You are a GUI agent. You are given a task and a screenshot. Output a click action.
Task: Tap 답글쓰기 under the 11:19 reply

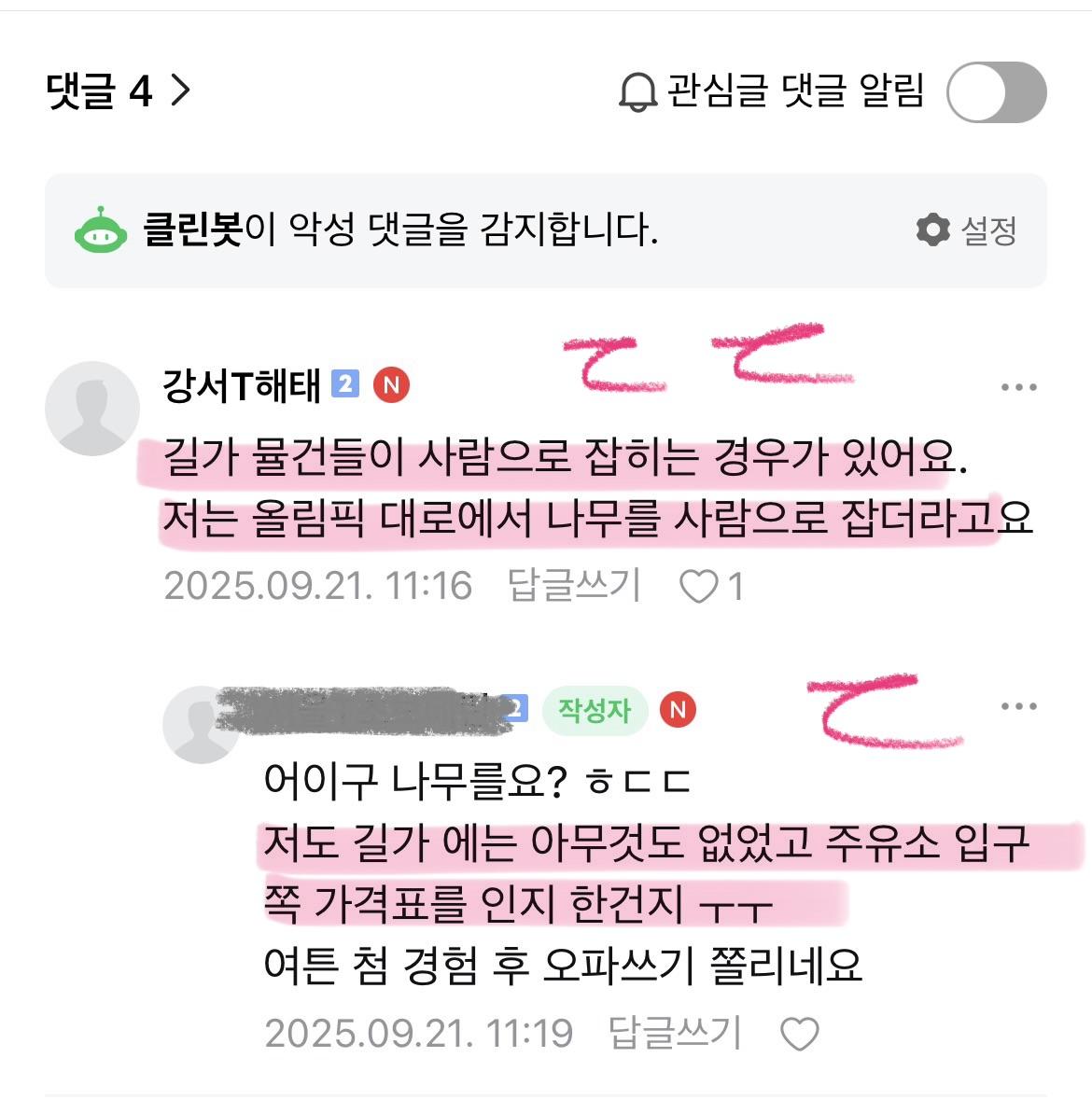675,1033
